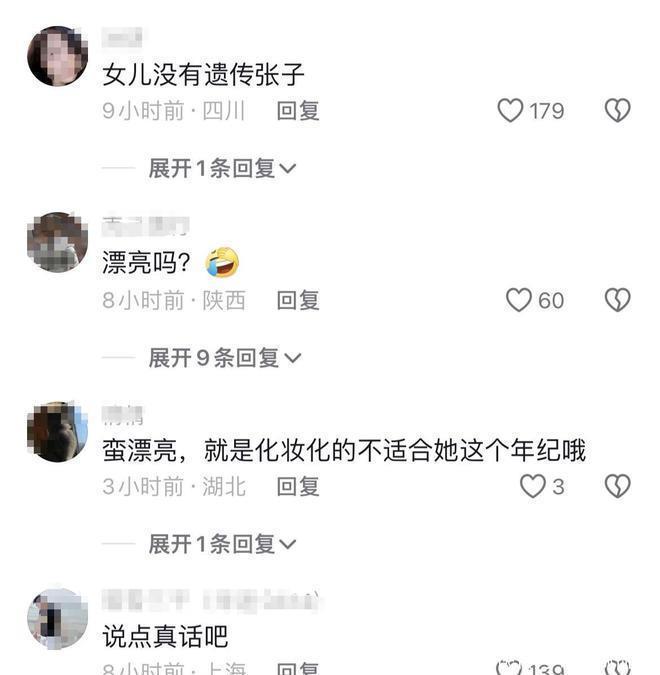Screen dimensions: 660x675
Task: Like the comment 漂亮吗?
Action: [x=518, y=300]
